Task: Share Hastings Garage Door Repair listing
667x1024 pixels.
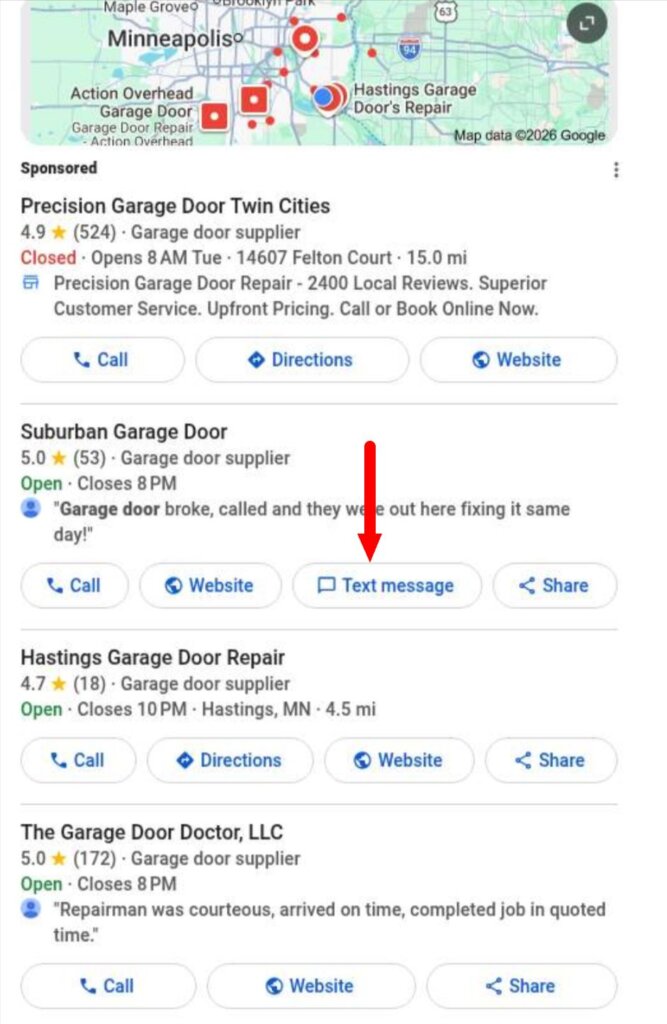Action: coord(550,760)
